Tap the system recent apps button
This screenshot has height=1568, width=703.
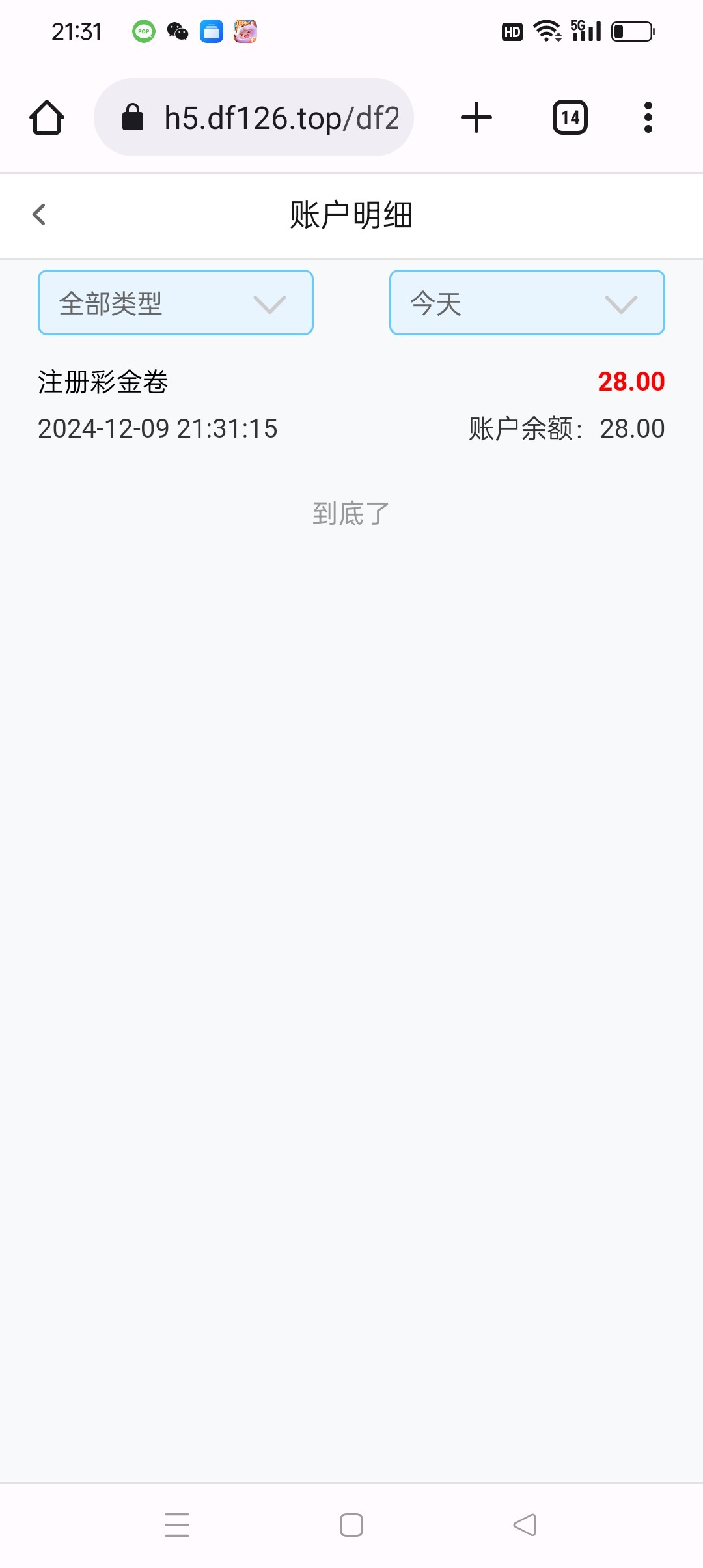pyautogui.click(x=177, y=1525)
